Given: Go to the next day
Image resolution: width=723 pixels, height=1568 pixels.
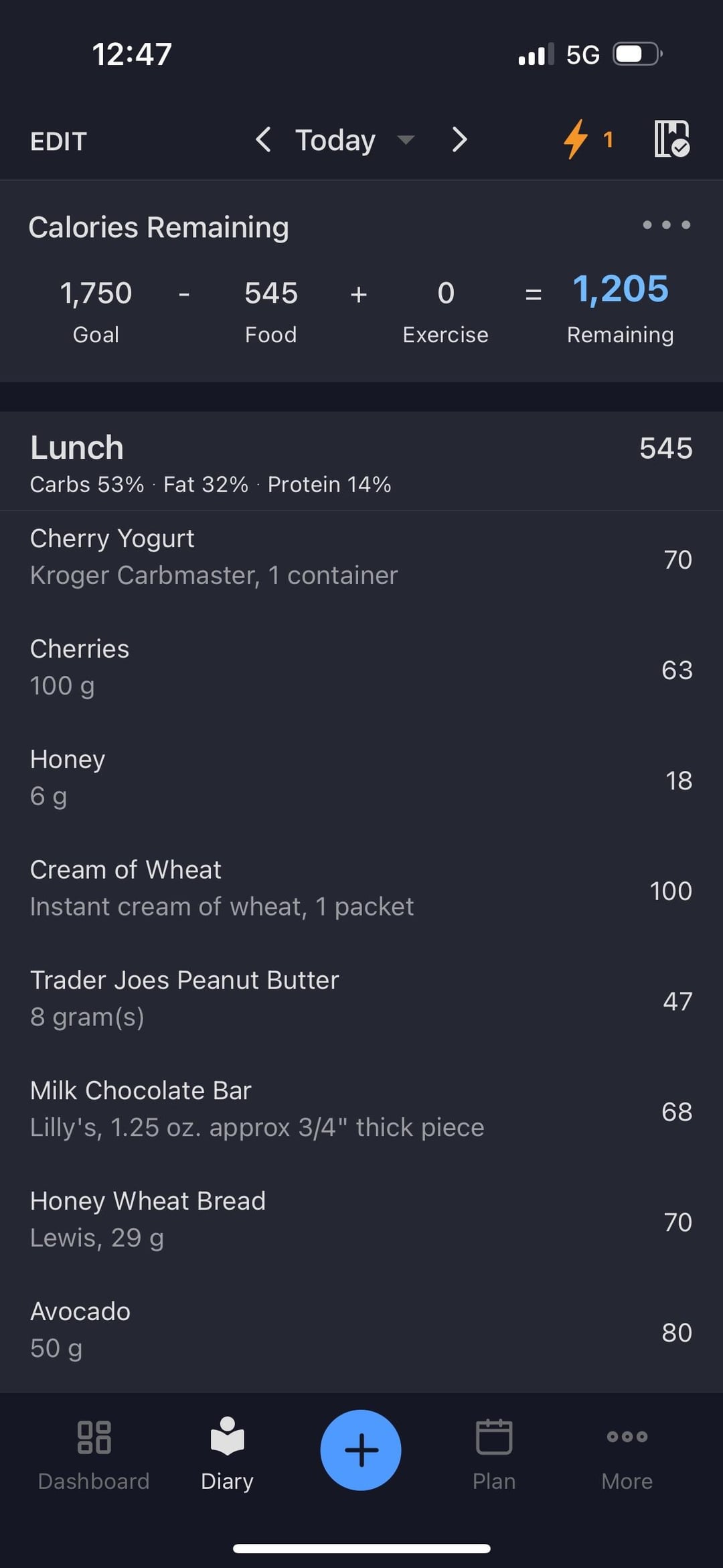Looking at the screenshot, I should pos(459,140).
